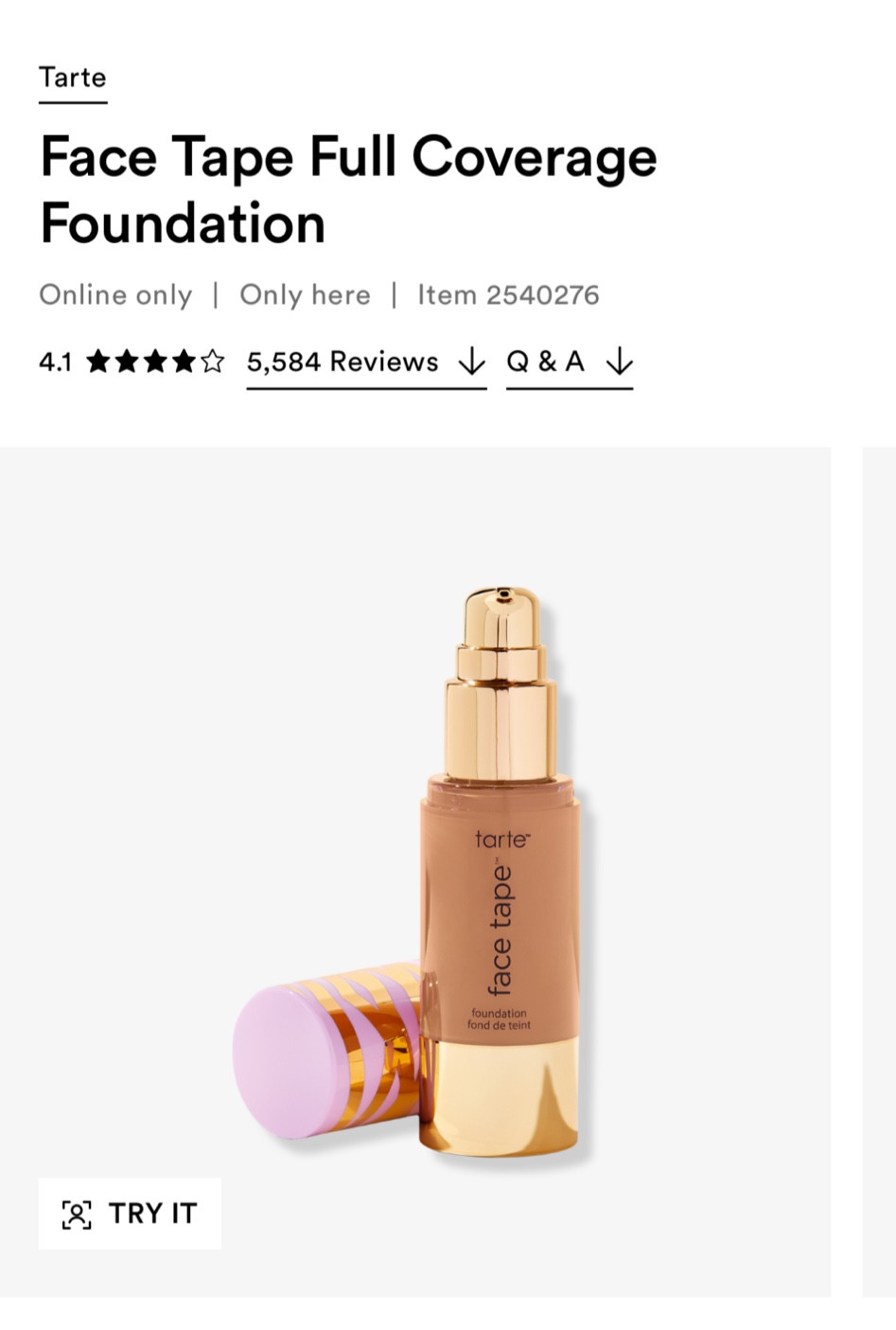Click the 4.1 rating value
Viewport: 896px width, 1330px height.
click(53, 361)
